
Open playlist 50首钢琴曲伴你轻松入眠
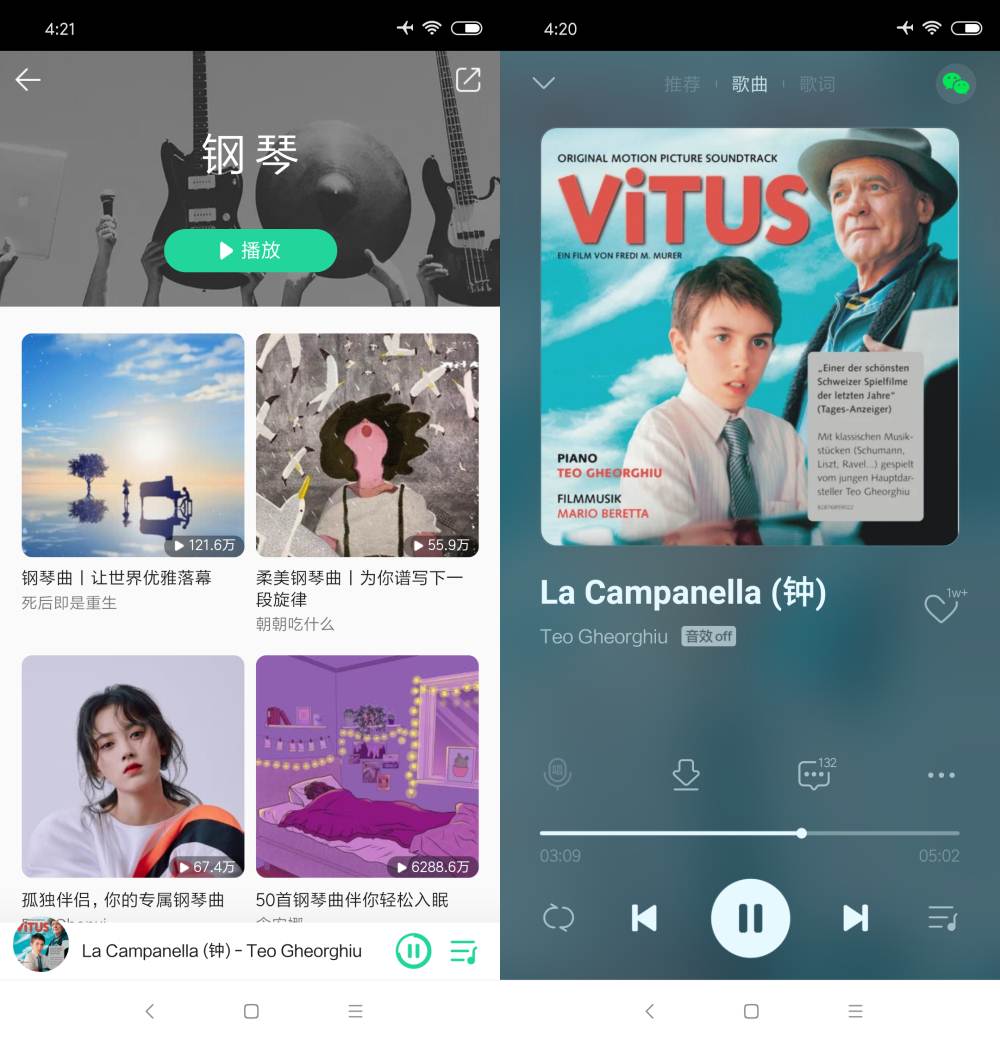coord(367,766)
